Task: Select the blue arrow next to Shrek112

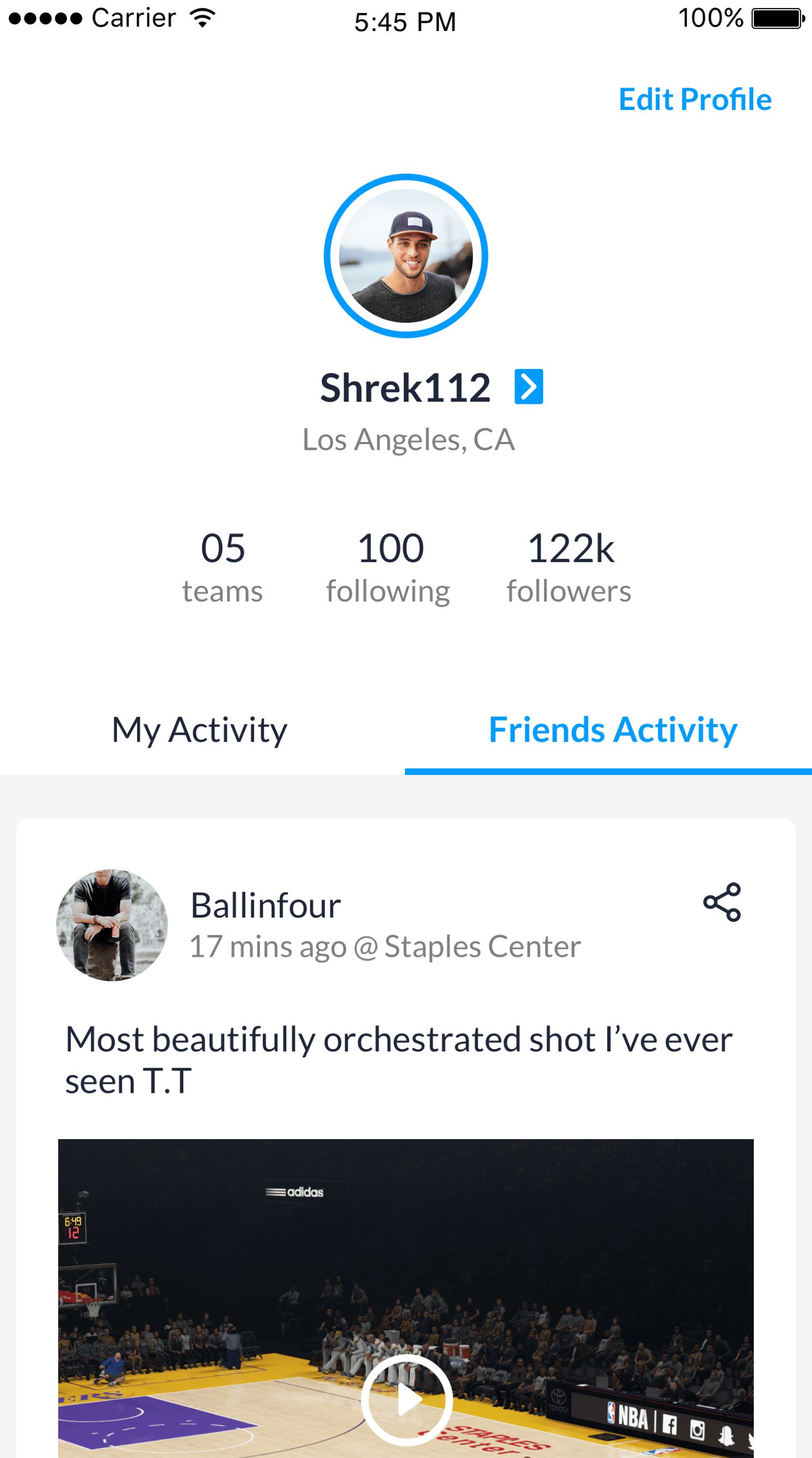Action: (528, 386)
